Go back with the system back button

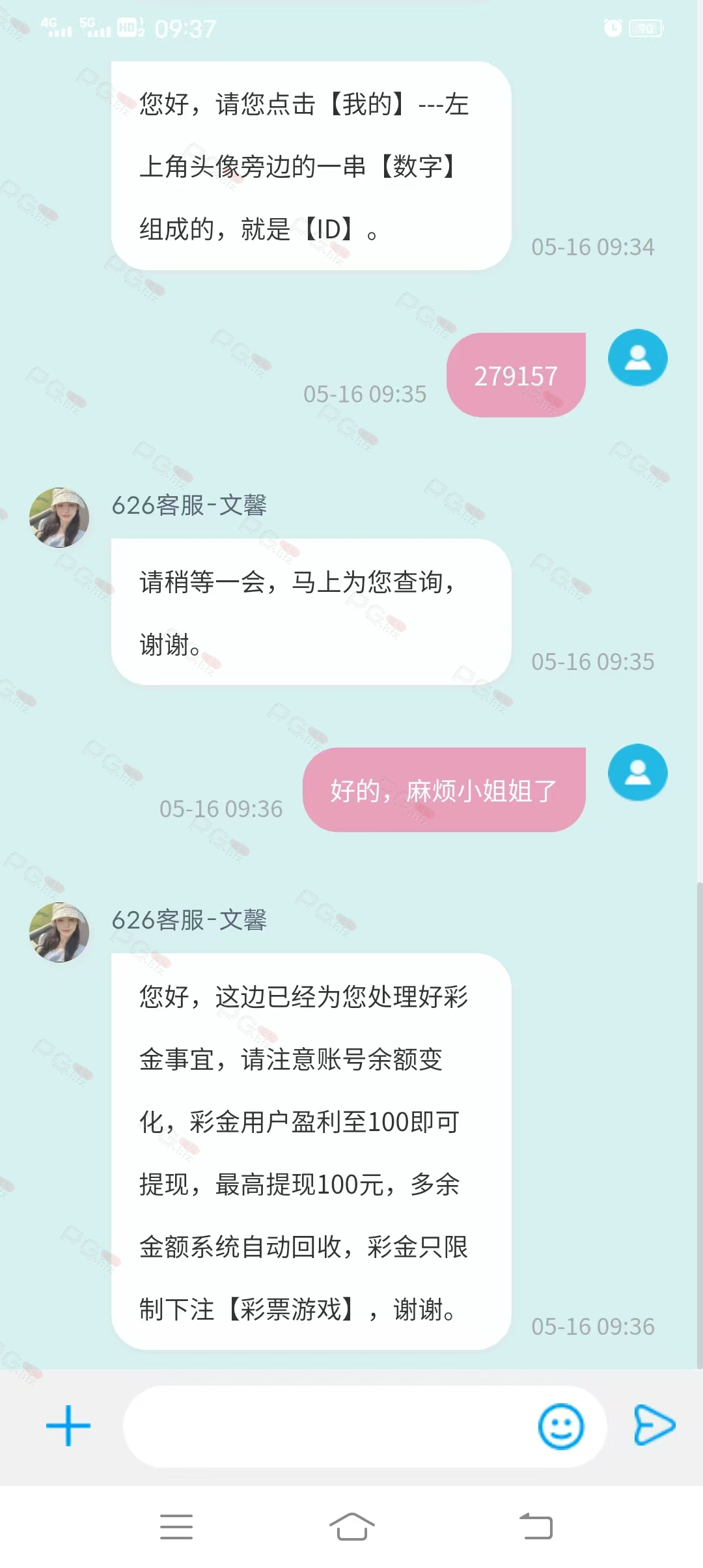point(536,1526)
